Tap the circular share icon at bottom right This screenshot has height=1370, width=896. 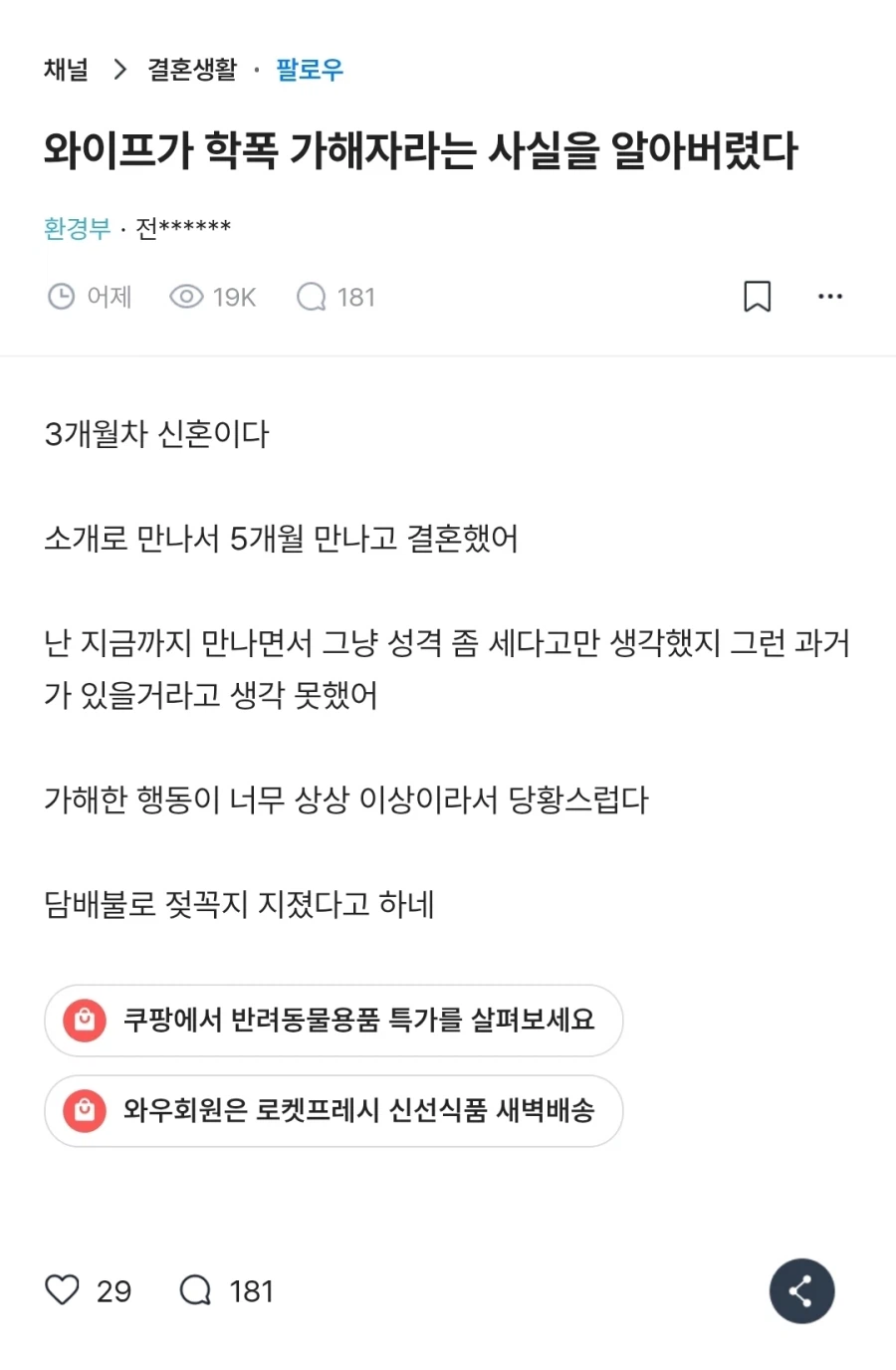click(801, 1289)
